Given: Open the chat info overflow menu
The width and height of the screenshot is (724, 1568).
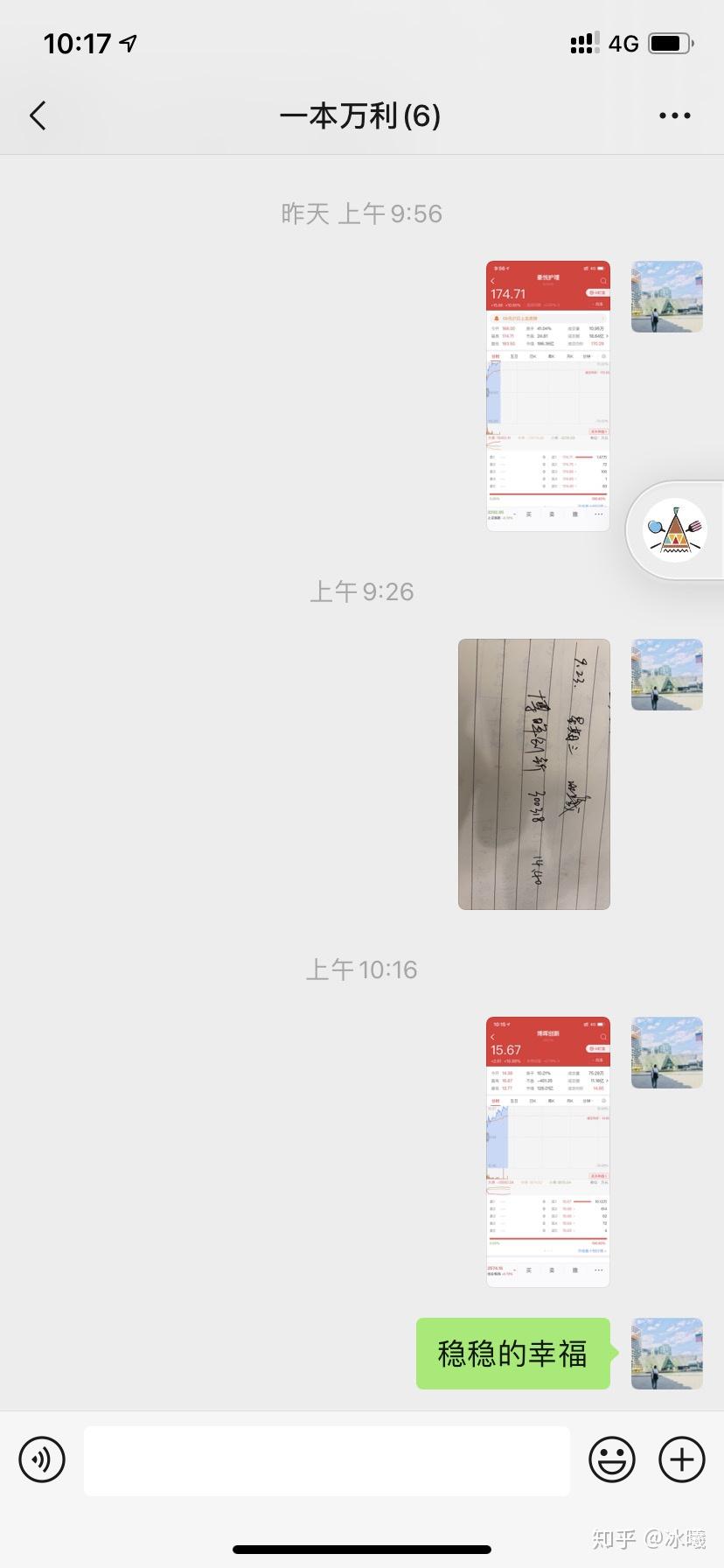Looking at the screenshot, I should (674, 115).
